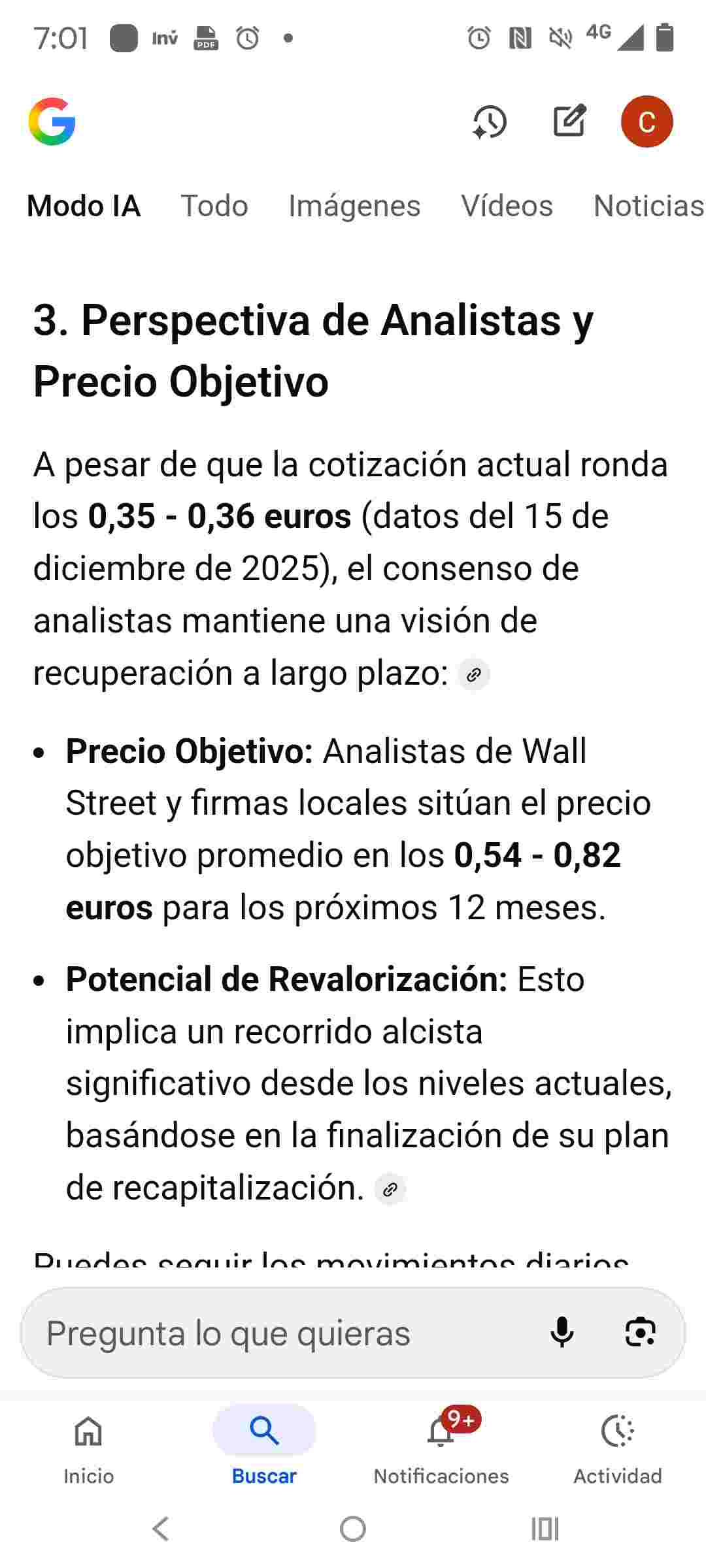
Task: Start a new AI conversation with the compose icon
Action: [568, 122]
